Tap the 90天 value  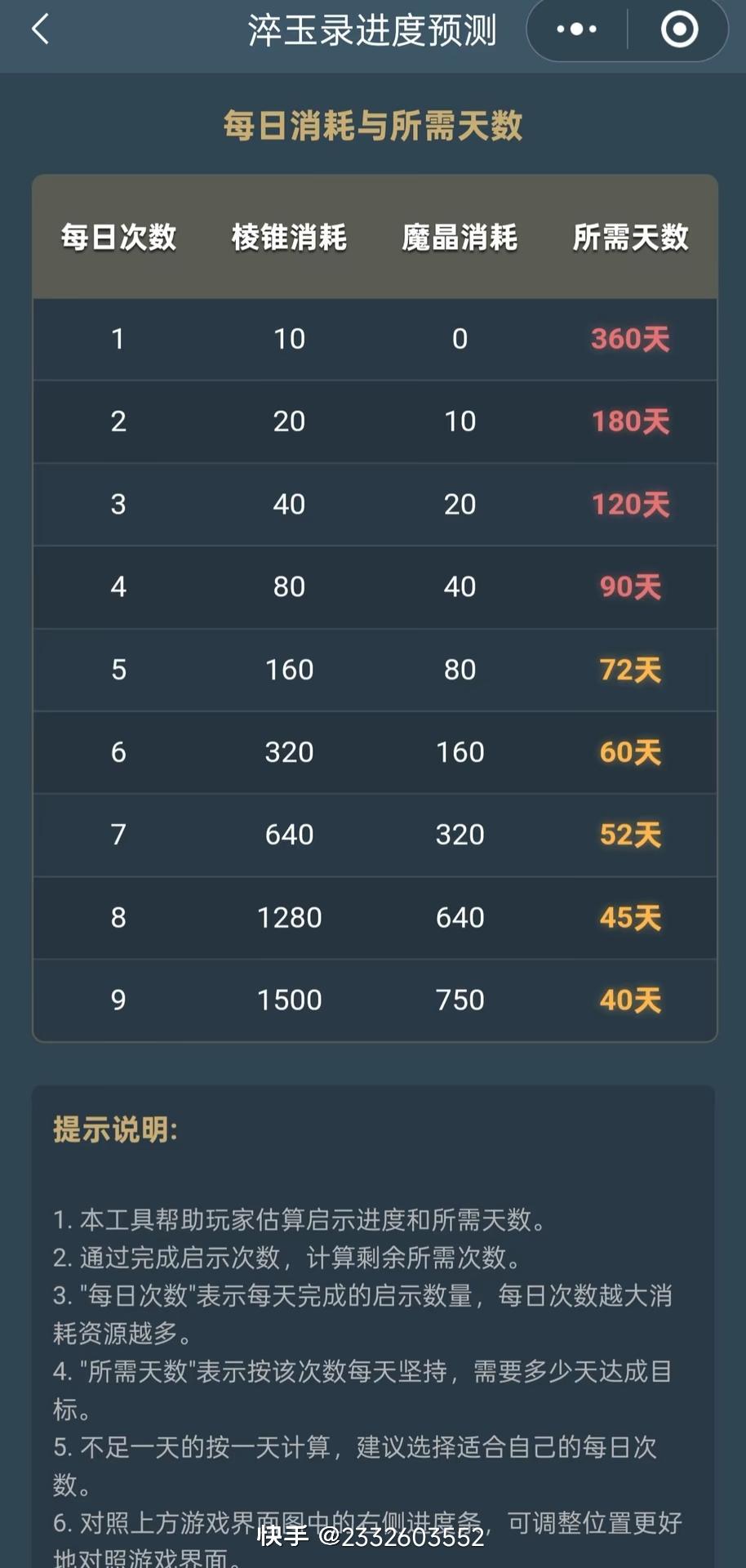[628, 587]
